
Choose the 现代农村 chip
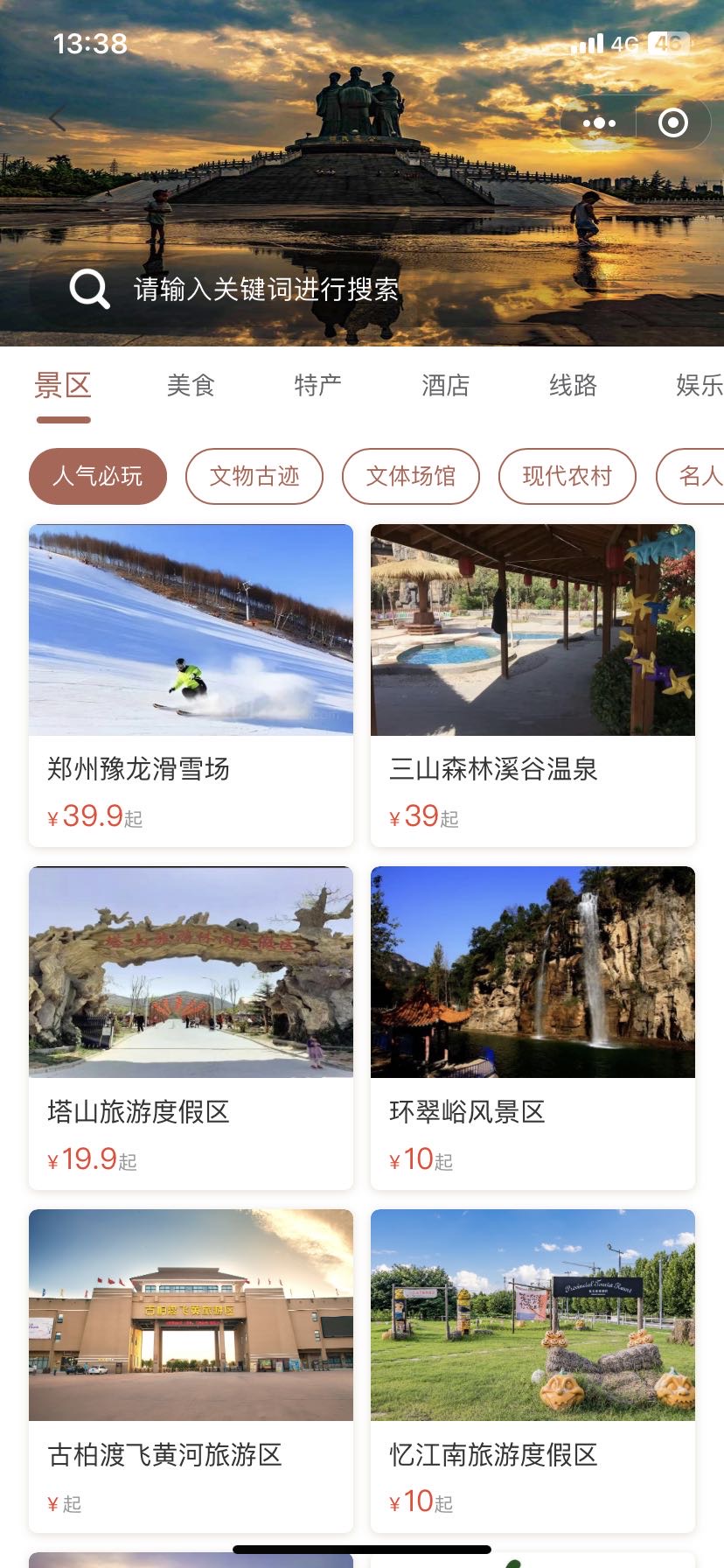567,476
